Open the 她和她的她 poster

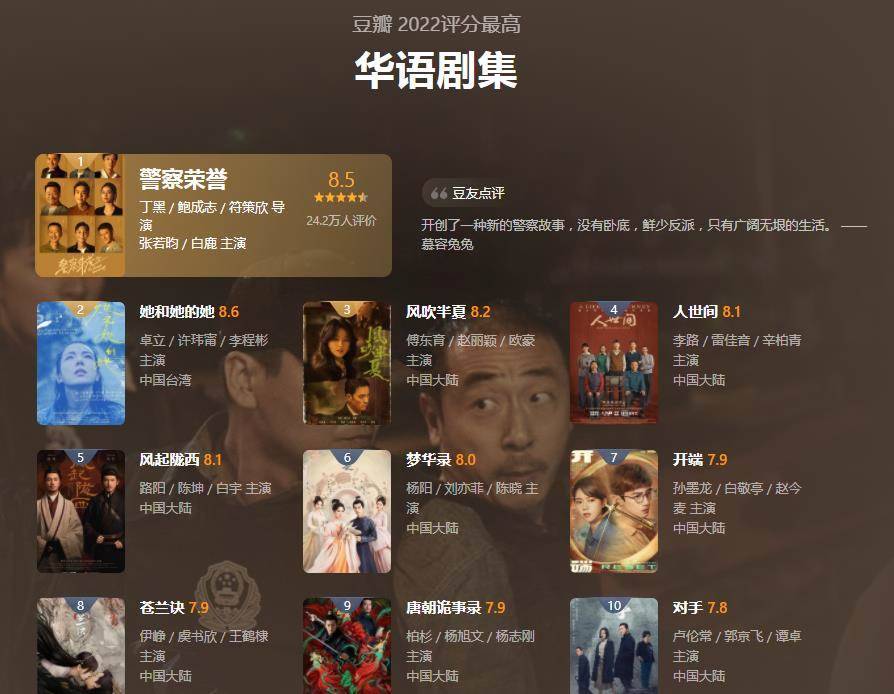tap(81, 364)
